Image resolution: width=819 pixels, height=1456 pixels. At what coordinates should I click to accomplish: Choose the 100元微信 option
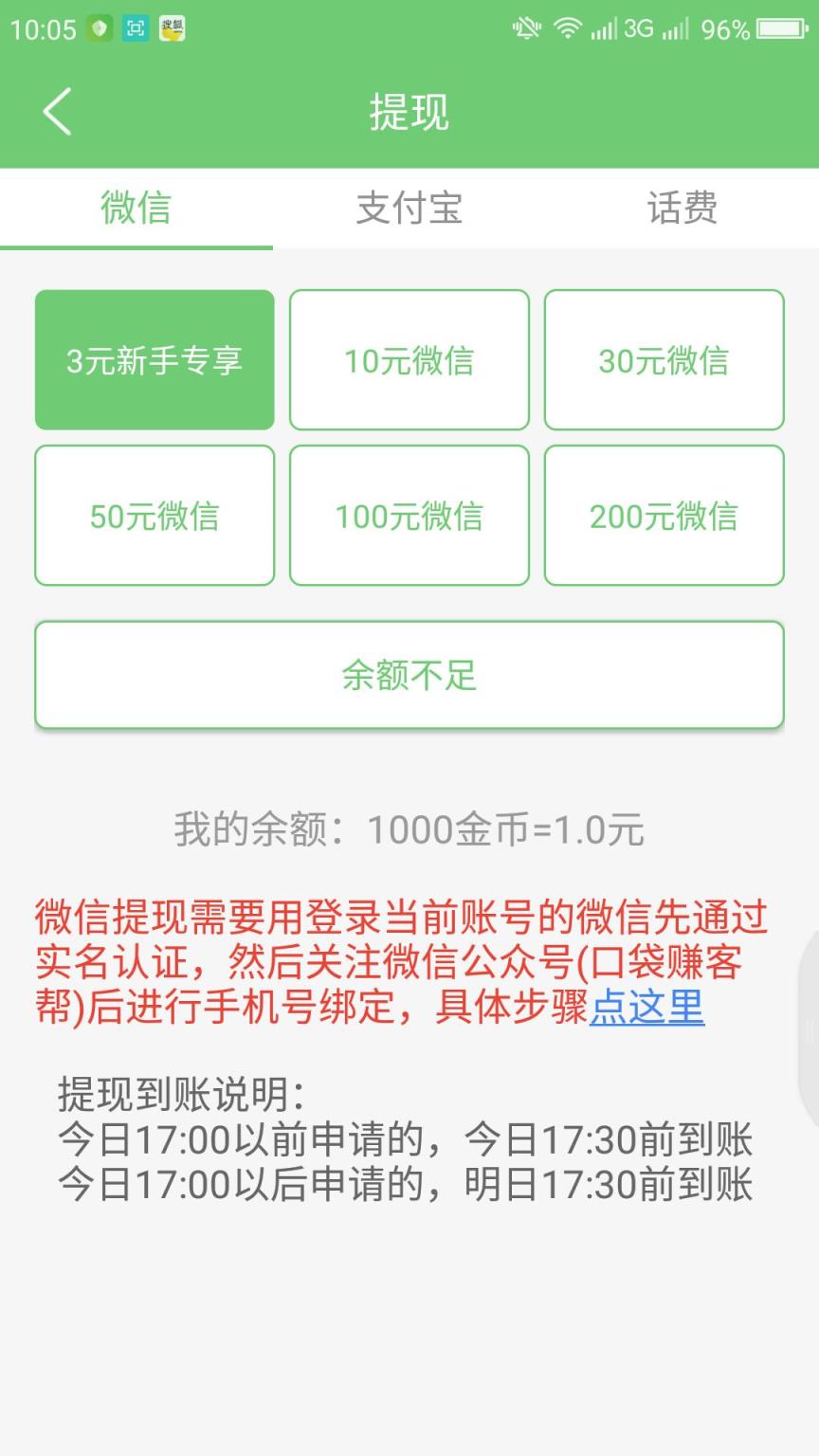[x=409, y=516]
